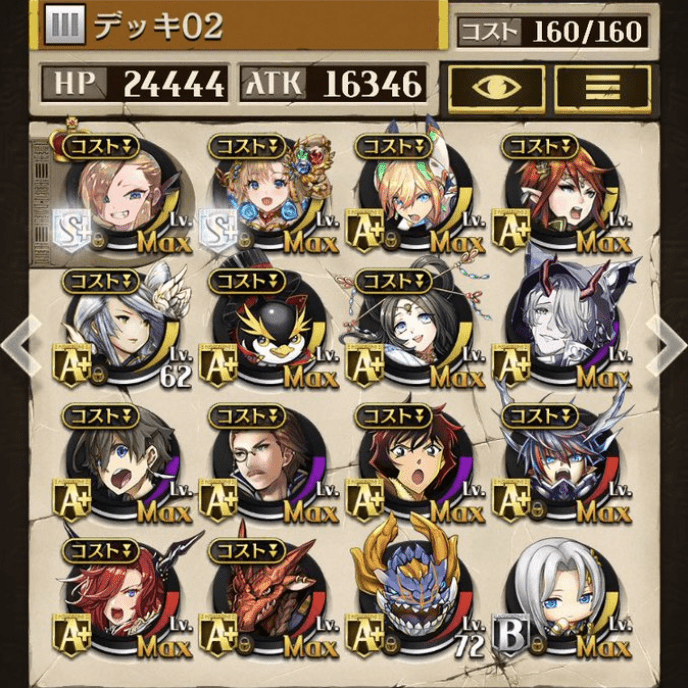Open the red-haired girl with black horn

tap(120, 600)
